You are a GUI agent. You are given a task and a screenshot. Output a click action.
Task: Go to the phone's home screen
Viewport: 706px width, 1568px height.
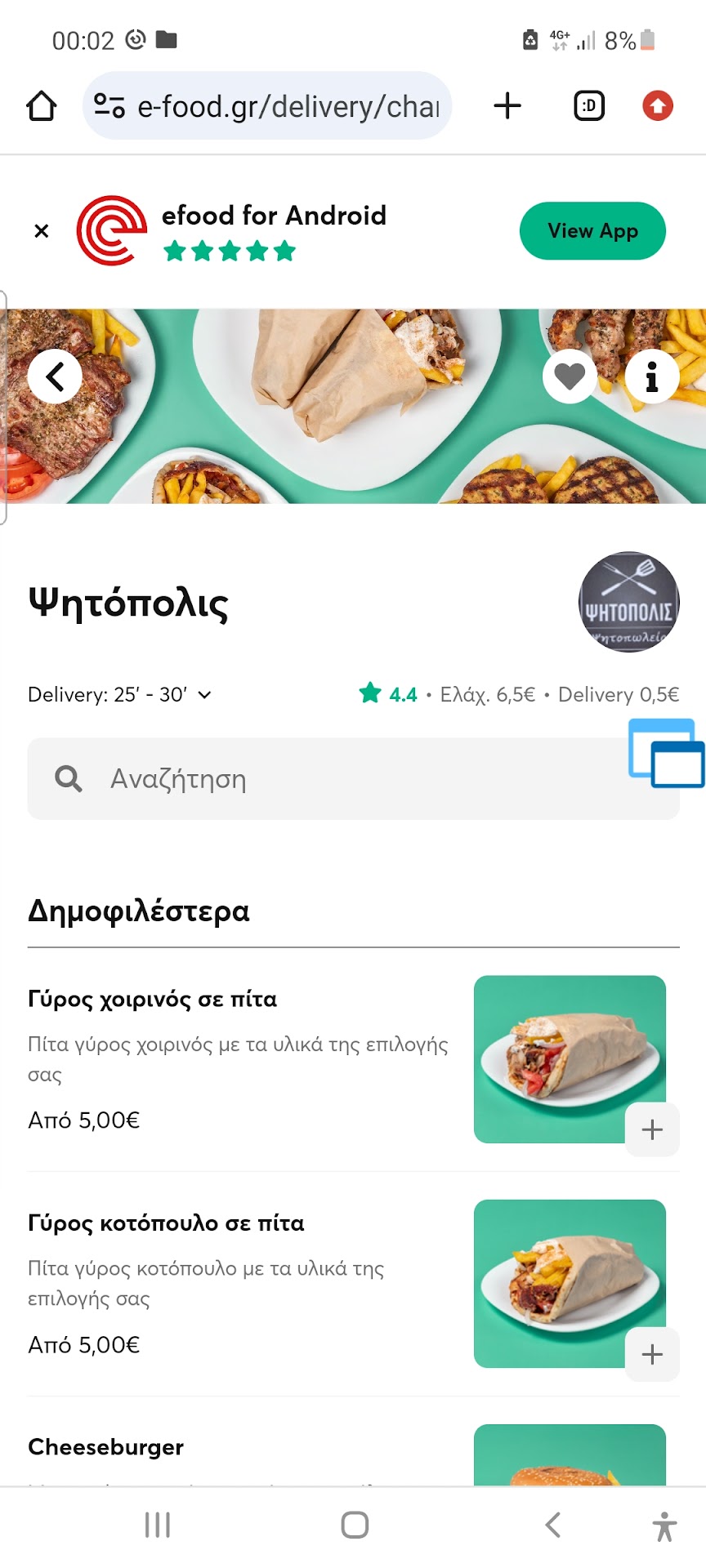pyautogui.click(x=355, y=1525)
